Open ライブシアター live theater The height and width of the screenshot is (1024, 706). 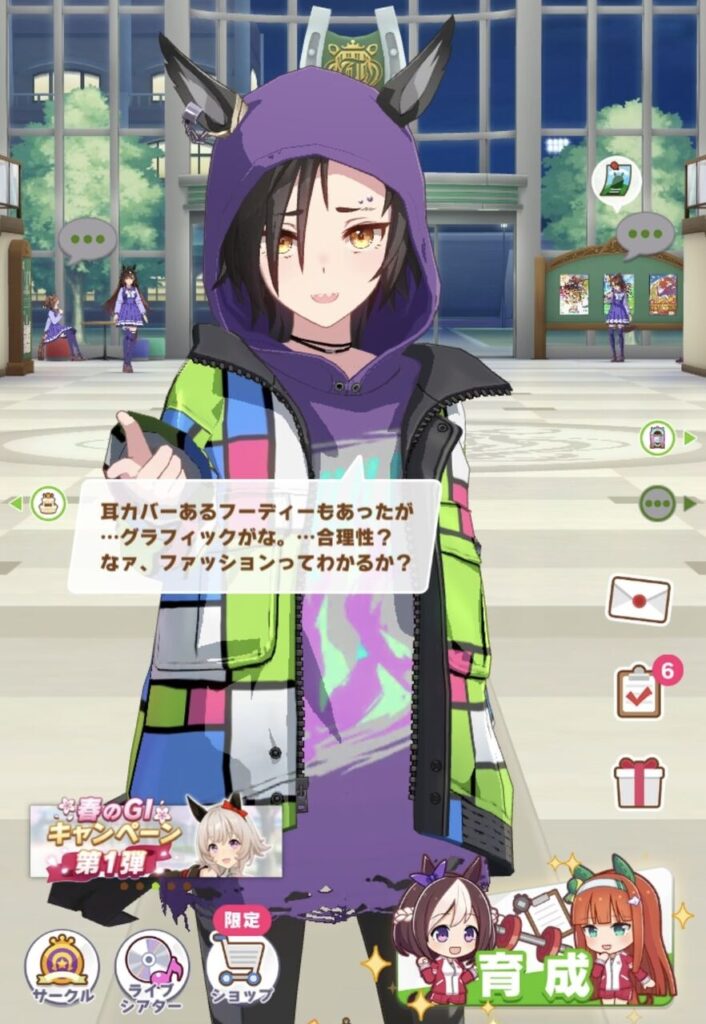point(152,968)
